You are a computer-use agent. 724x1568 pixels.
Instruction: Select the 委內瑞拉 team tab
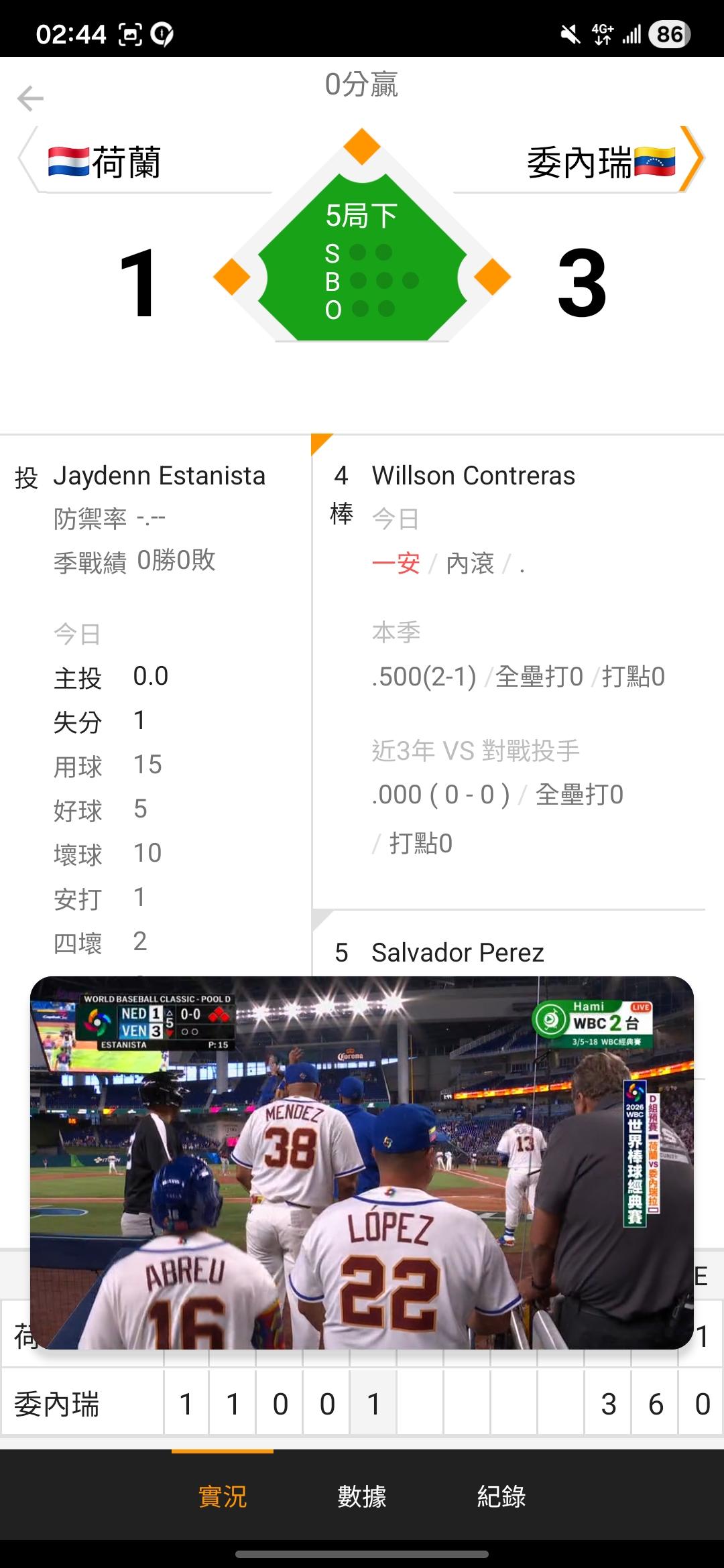tap(580, 162)
